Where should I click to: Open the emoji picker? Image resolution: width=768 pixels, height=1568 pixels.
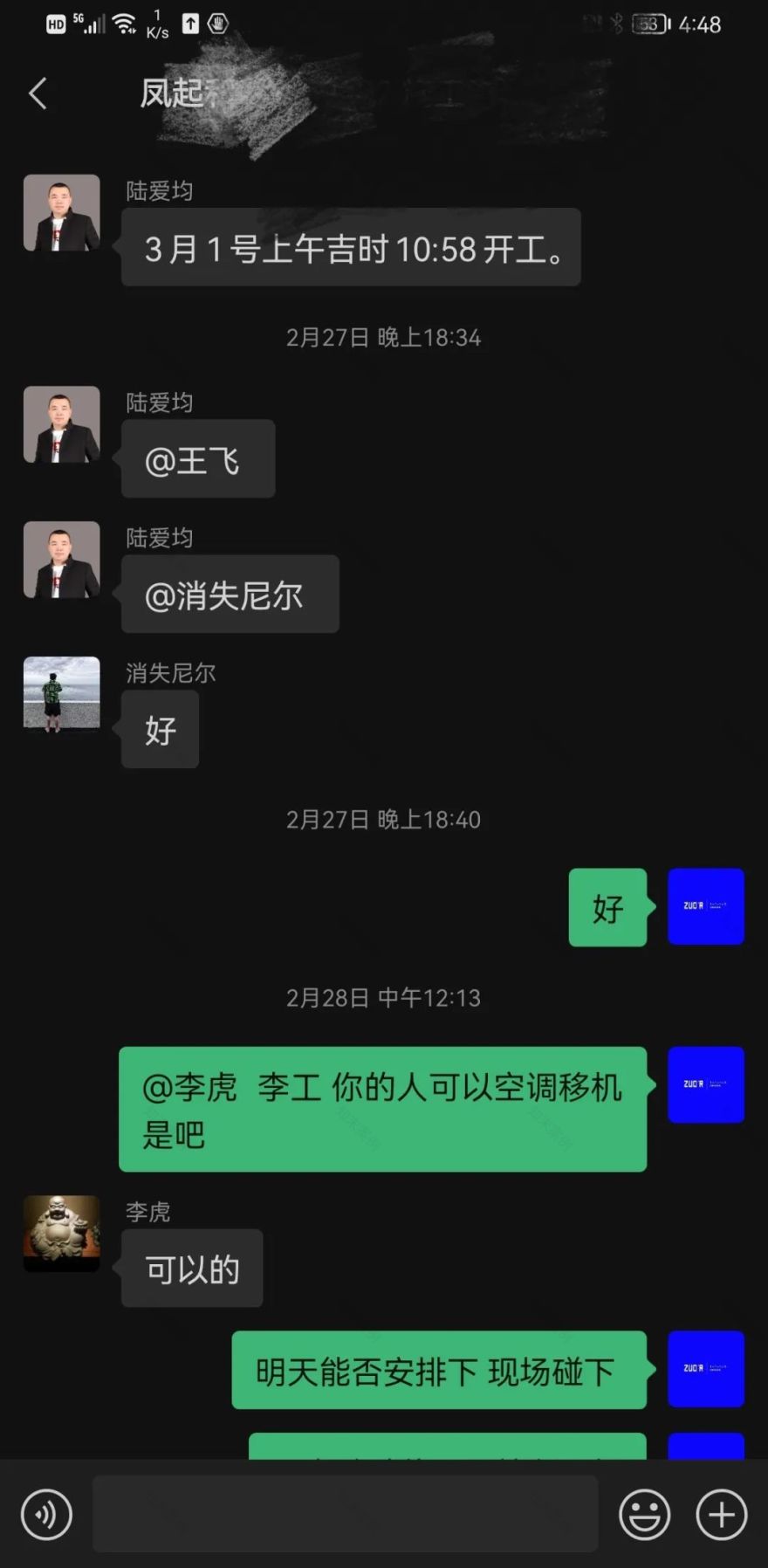coord(643,1515)
